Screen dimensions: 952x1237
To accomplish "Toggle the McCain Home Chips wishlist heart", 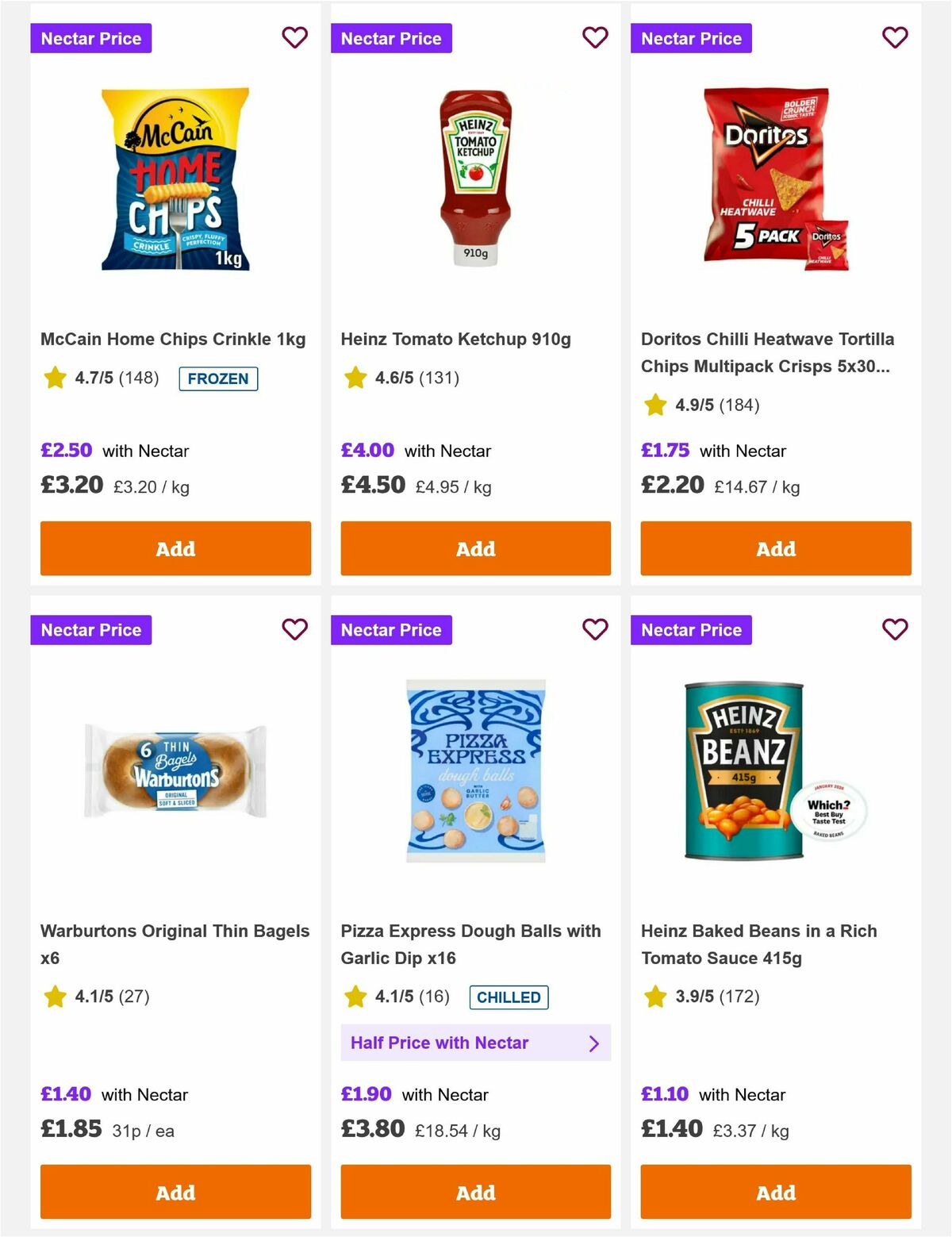I will point(294,37).
